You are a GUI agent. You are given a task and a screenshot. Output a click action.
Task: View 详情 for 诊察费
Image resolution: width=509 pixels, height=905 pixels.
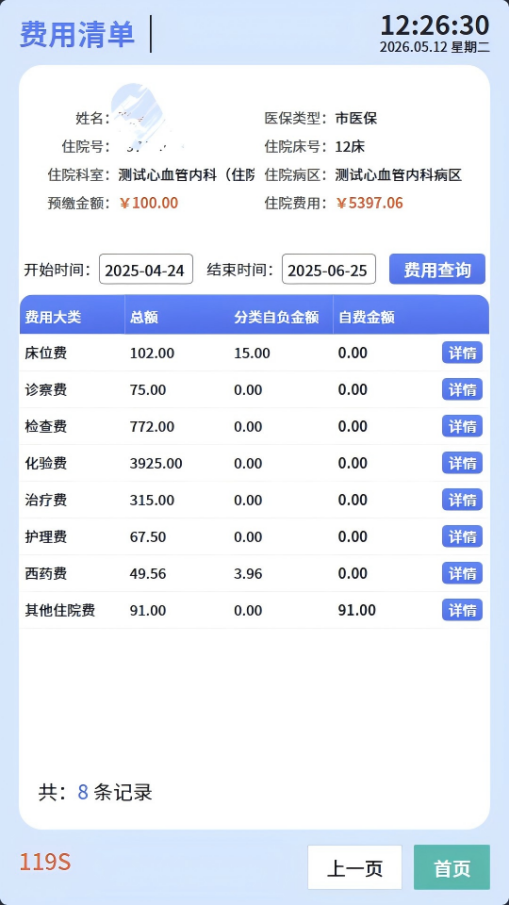[x=462, y=390]
